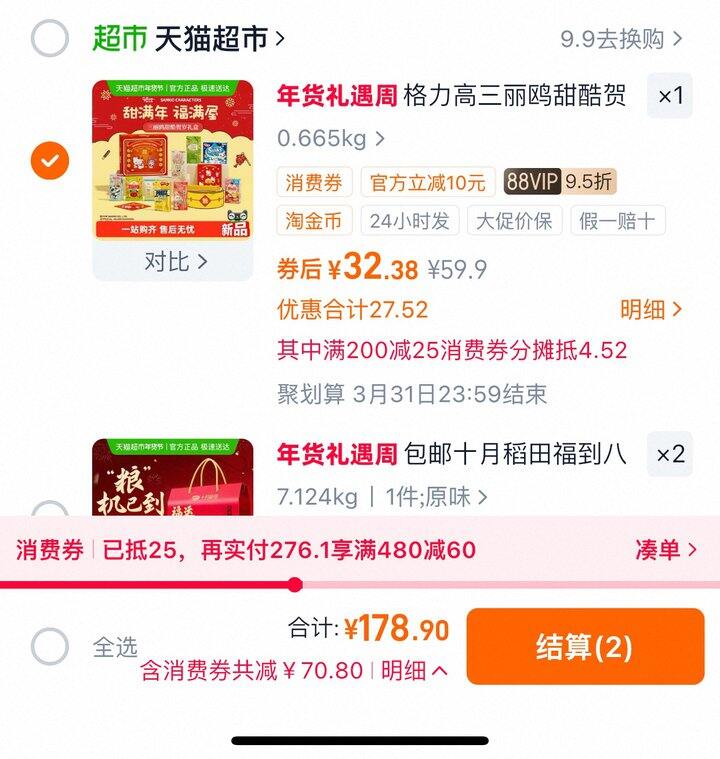
Task: Tap 对比 to compare products
Action: pos(175,262)
